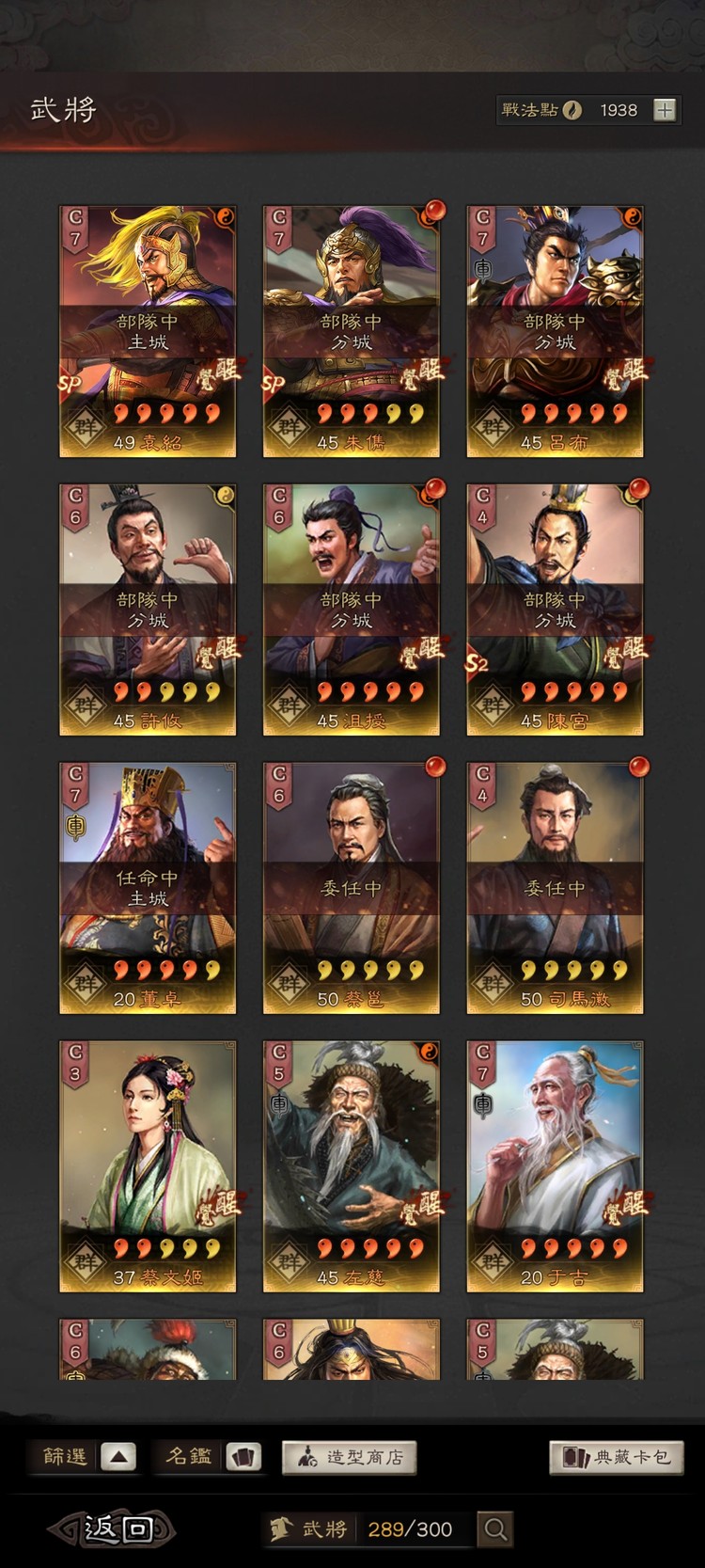
Task: Select the 呂布 general card
Action: [555, 331]
